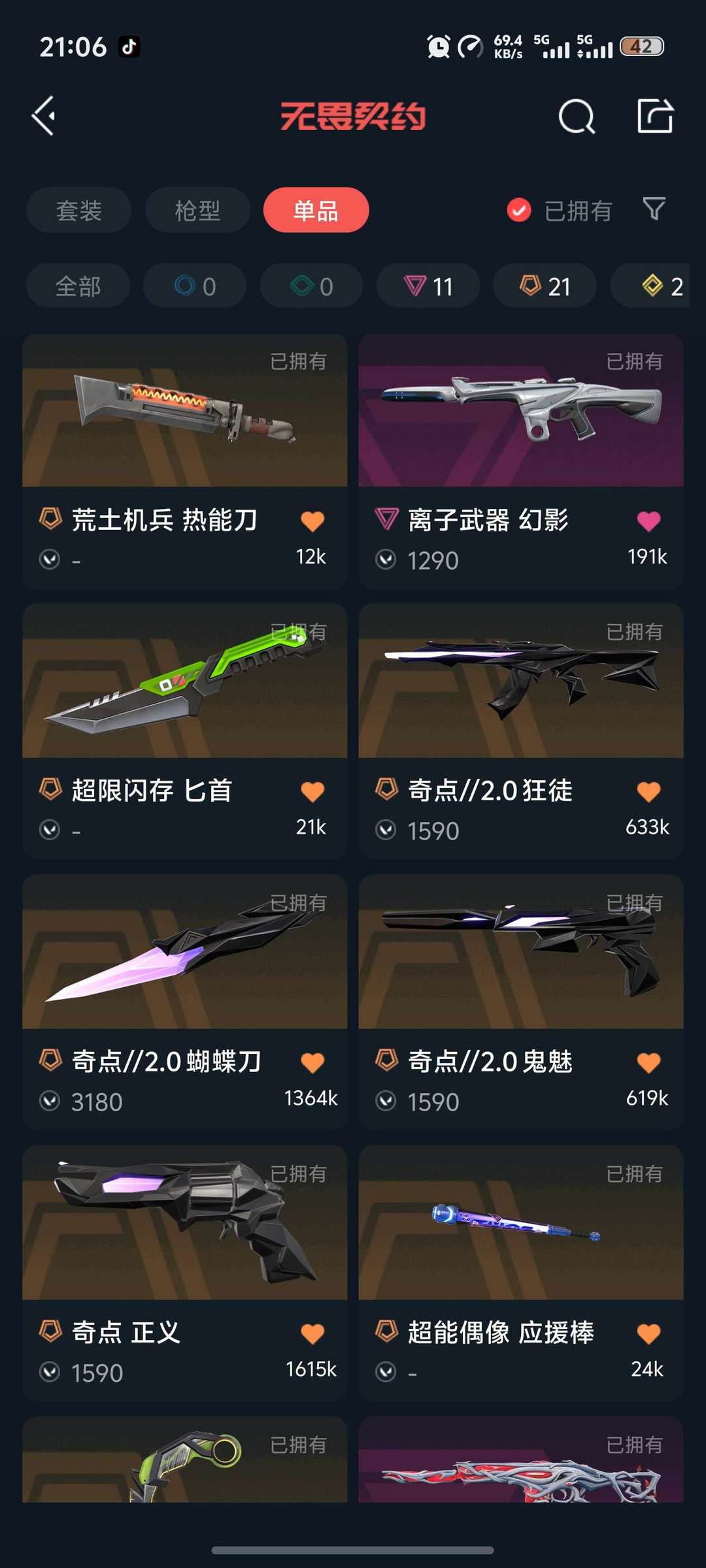Screen dimensions: 706x1568
Task: Select the pink tier filter showing 11
Action: (428, 286)
